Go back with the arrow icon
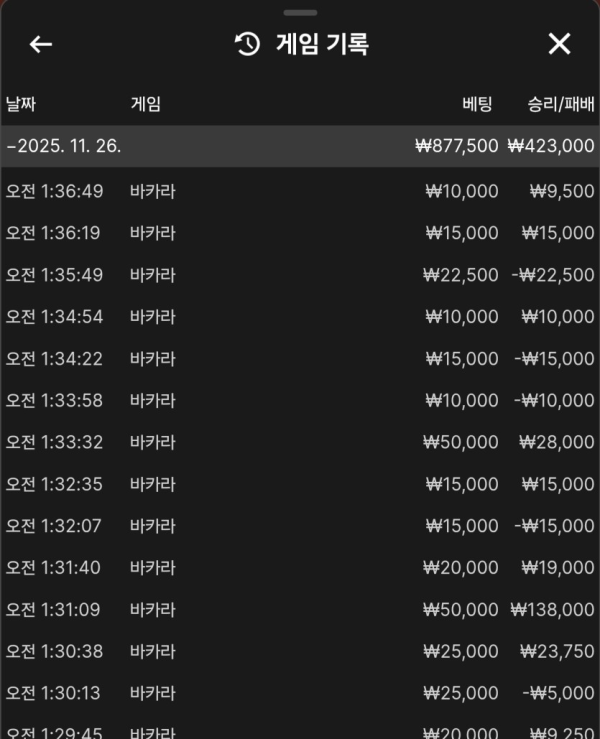Viewport: 600px width, 739px height. tap(41, 44)
